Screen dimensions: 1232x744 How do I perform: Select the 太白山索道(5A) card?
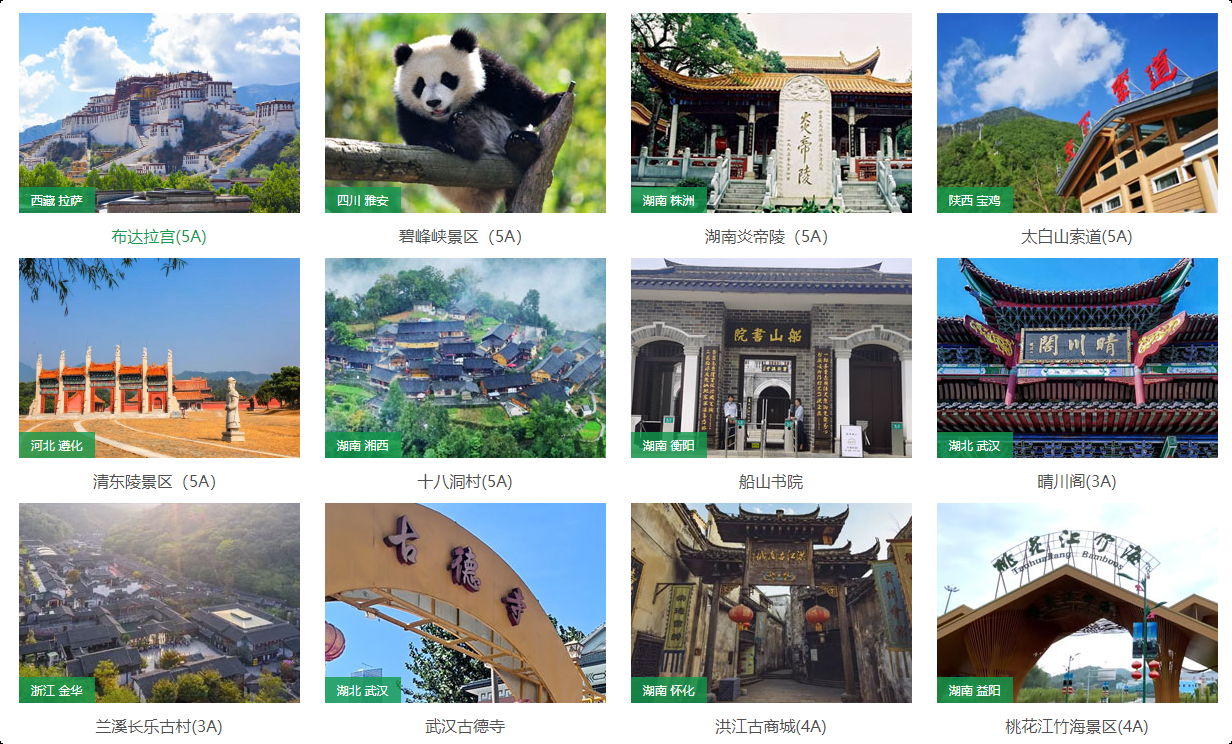pyautogui.click(x=1077, y=113)
